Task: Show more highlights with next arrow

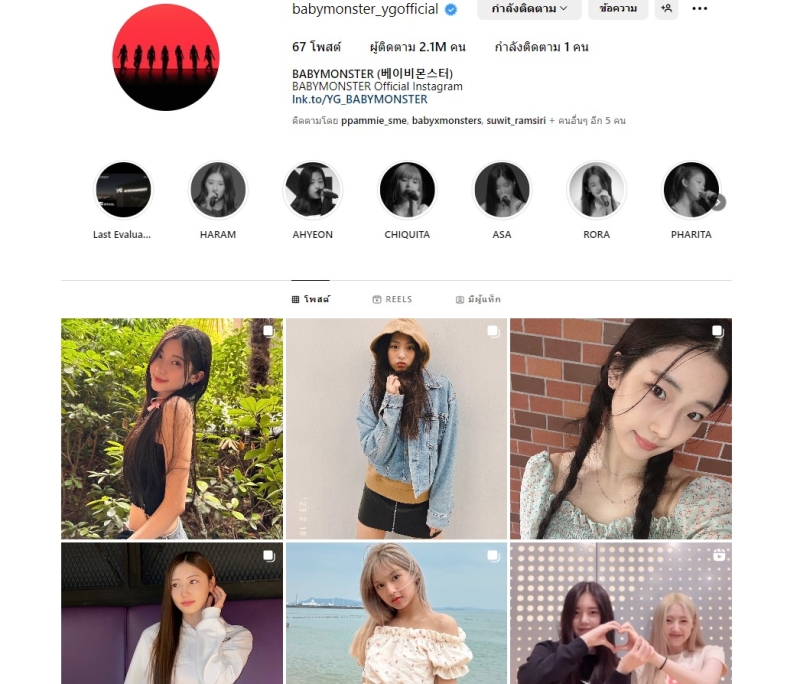Action: tap(718, 202)
